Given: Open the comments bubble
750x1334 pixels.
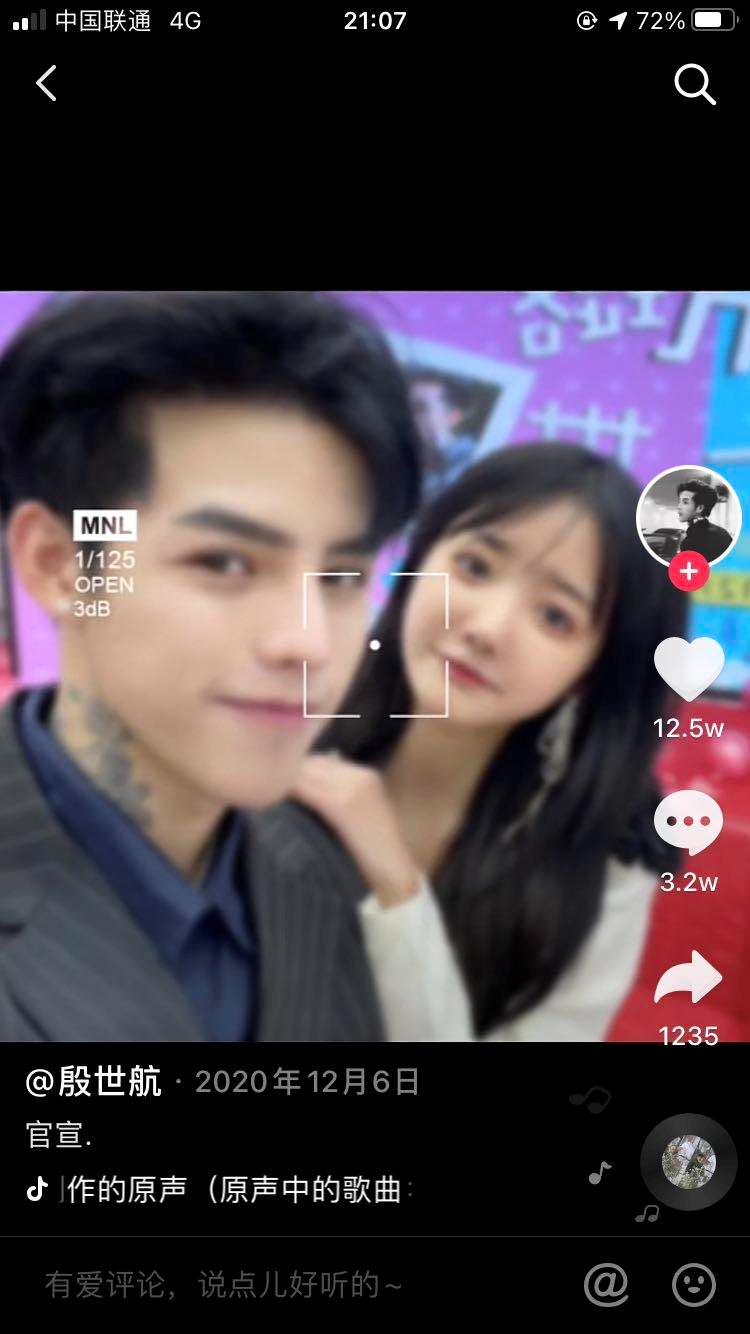Looking at the screenshot, I should coord(688,822).
